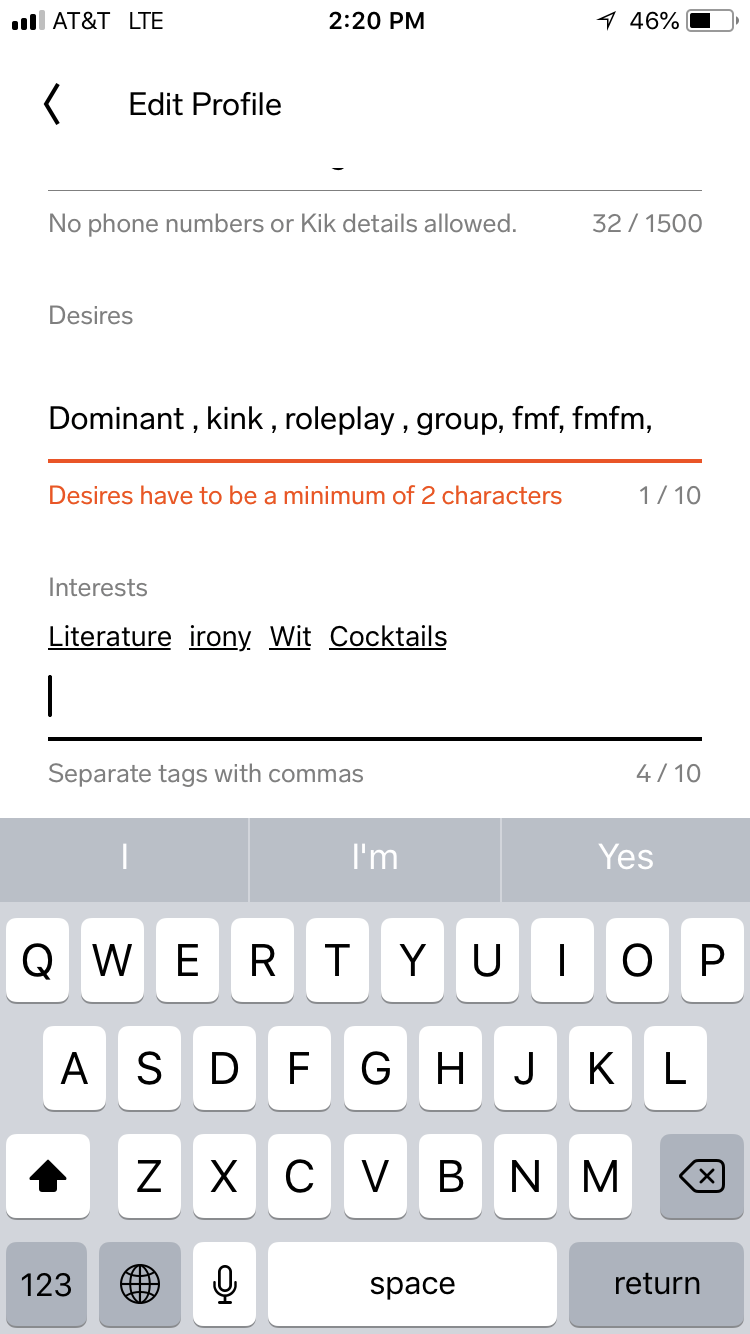
Task: Change keyboard language with globe key
Action: point(140,1284)
